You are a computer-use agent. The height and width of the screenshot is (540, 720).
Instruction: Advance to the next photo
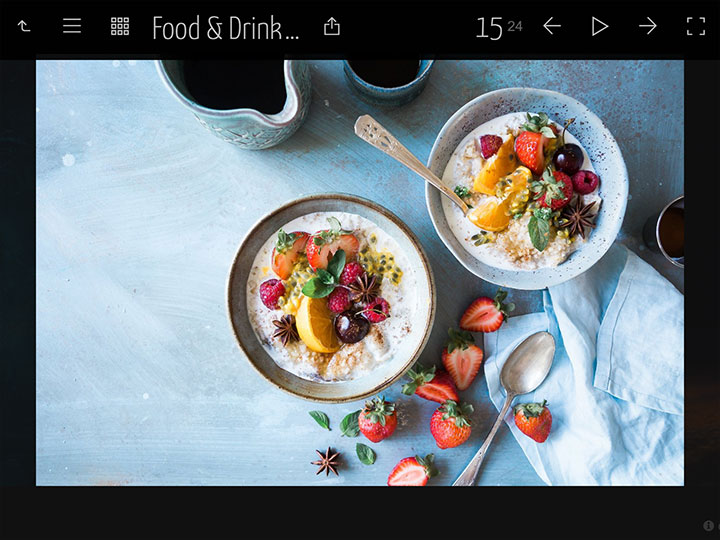648,27
